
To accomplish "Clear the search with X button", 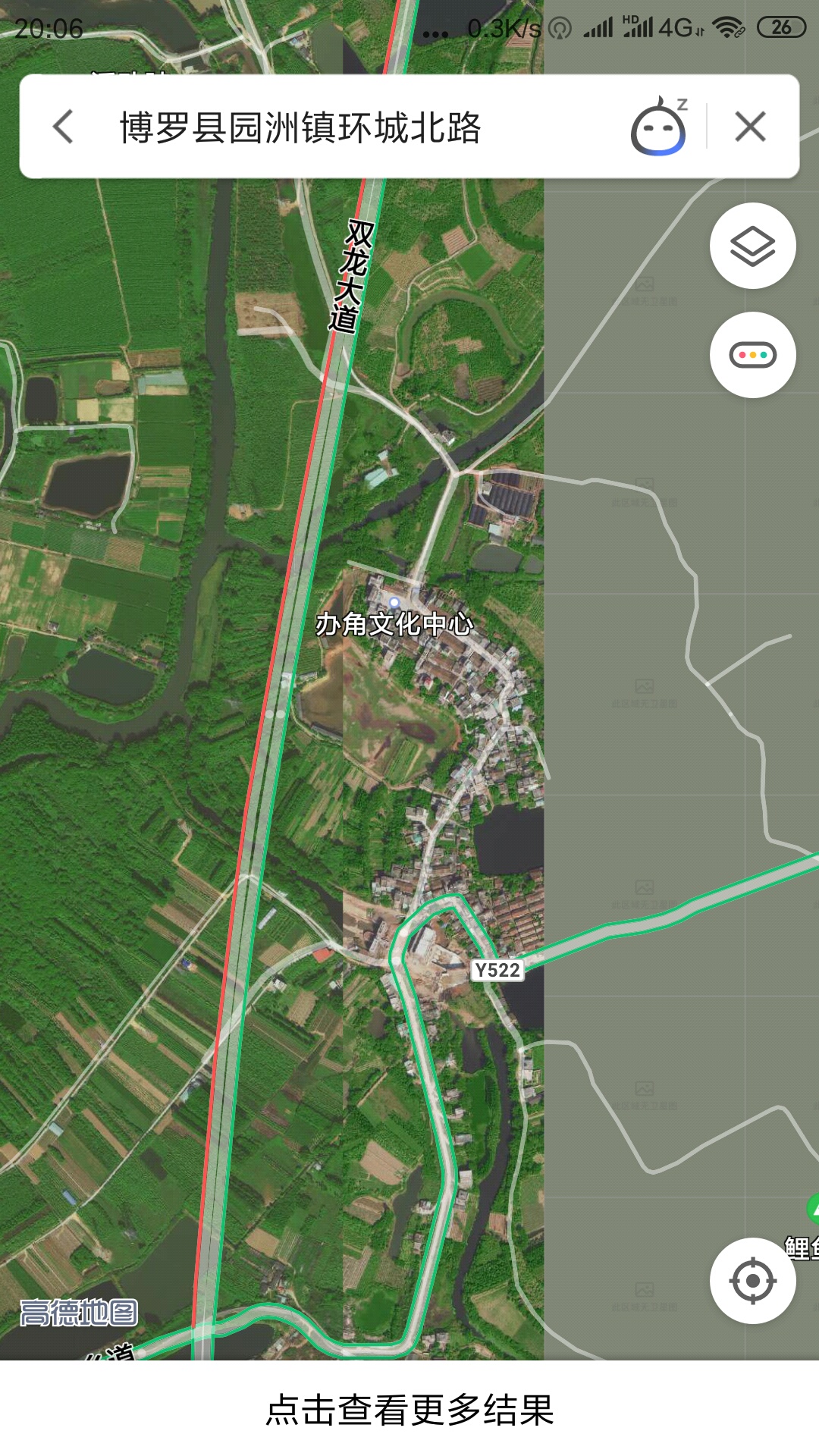I will pyautogui.click(x=750, y=127).
